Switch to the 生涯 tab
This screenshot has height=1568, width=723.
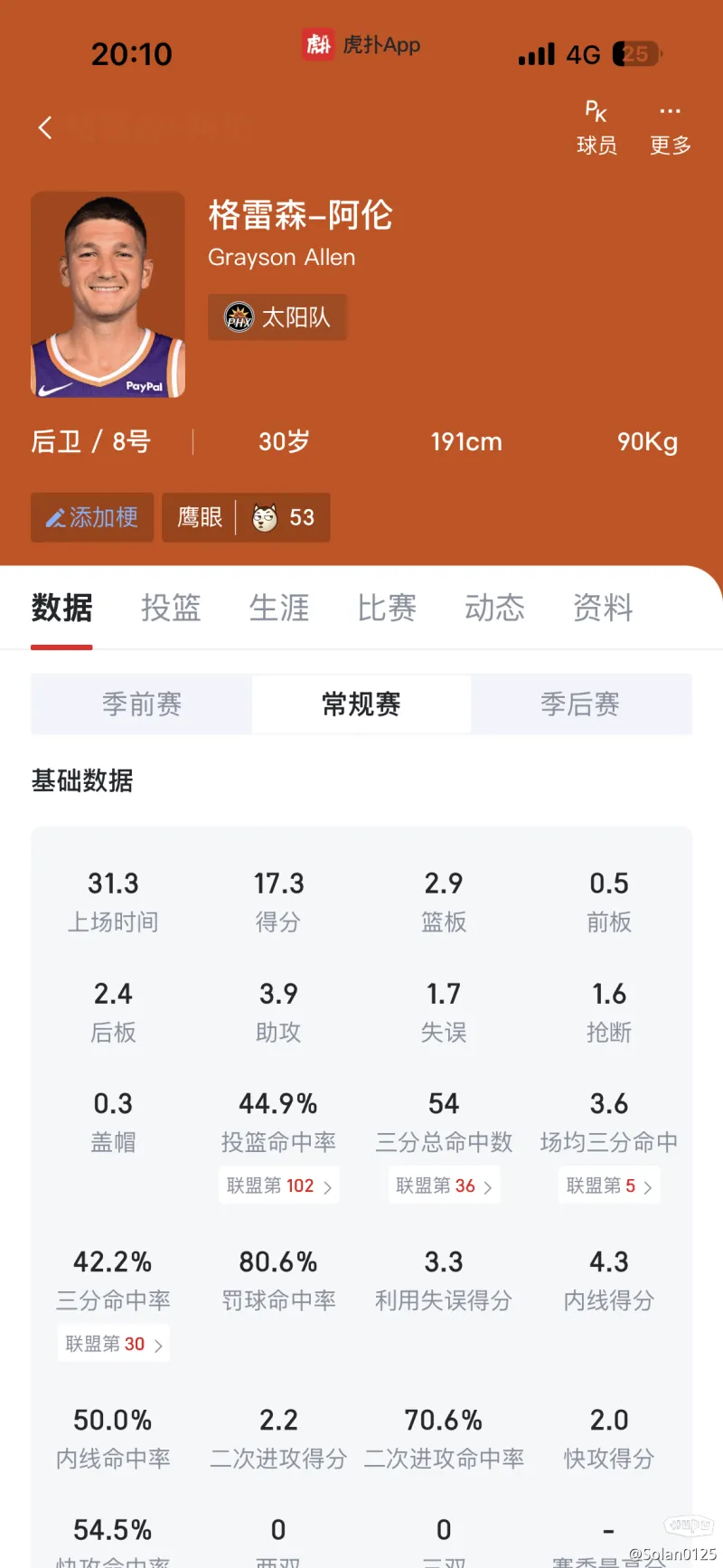[x=278, y=608]
